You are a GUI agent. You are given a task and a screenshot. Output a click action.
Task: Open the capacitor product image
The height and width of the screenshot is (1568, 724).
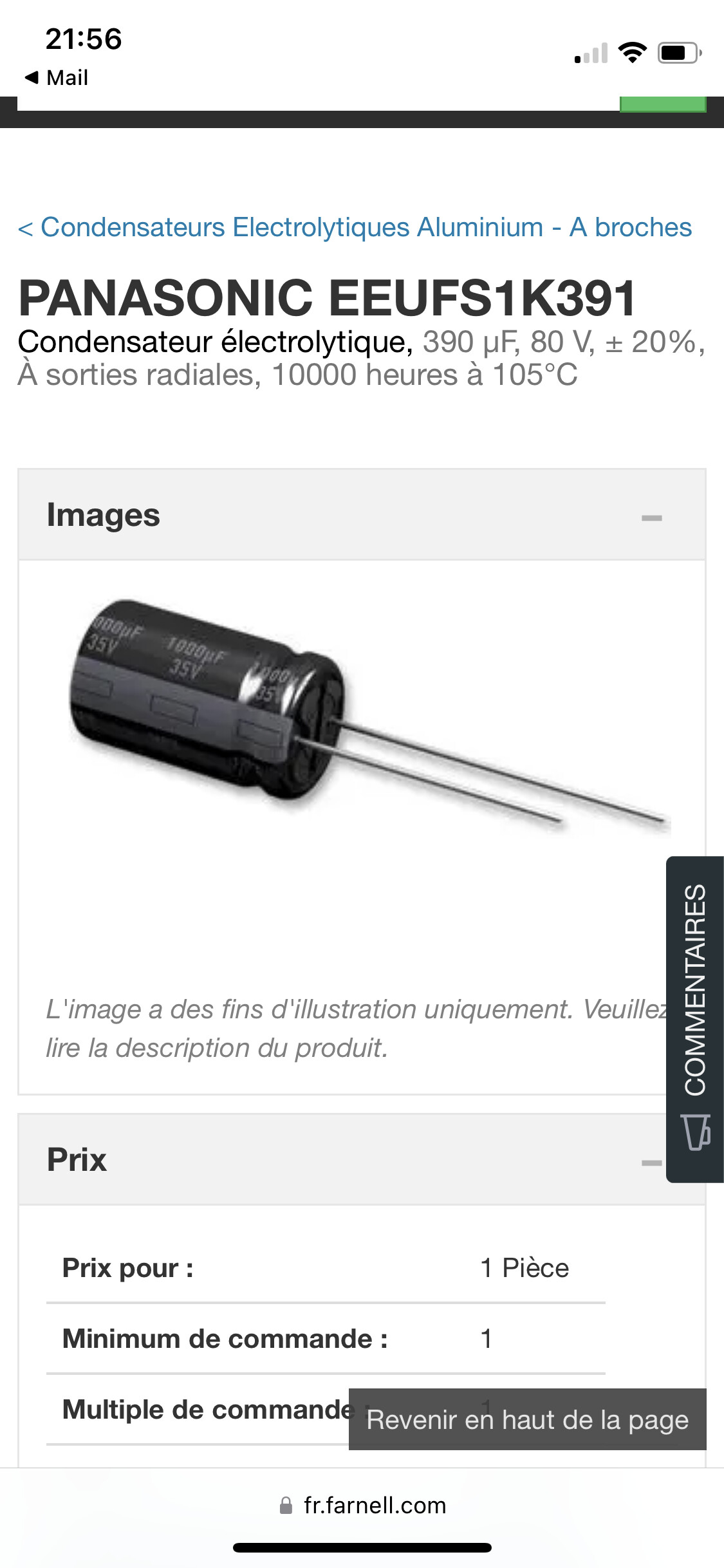click(367, 714)
